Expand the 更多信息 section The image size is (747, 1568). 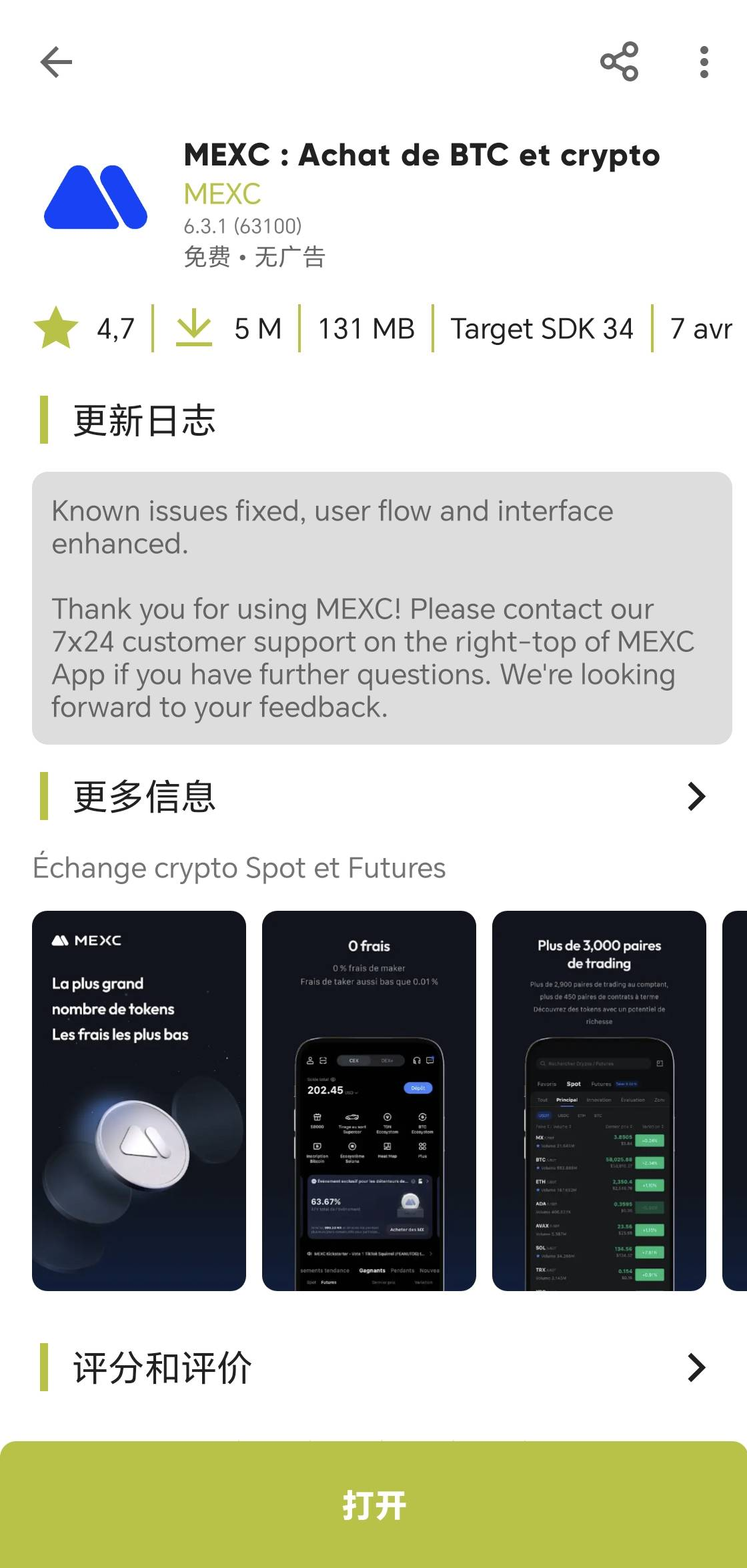point(696,796)
